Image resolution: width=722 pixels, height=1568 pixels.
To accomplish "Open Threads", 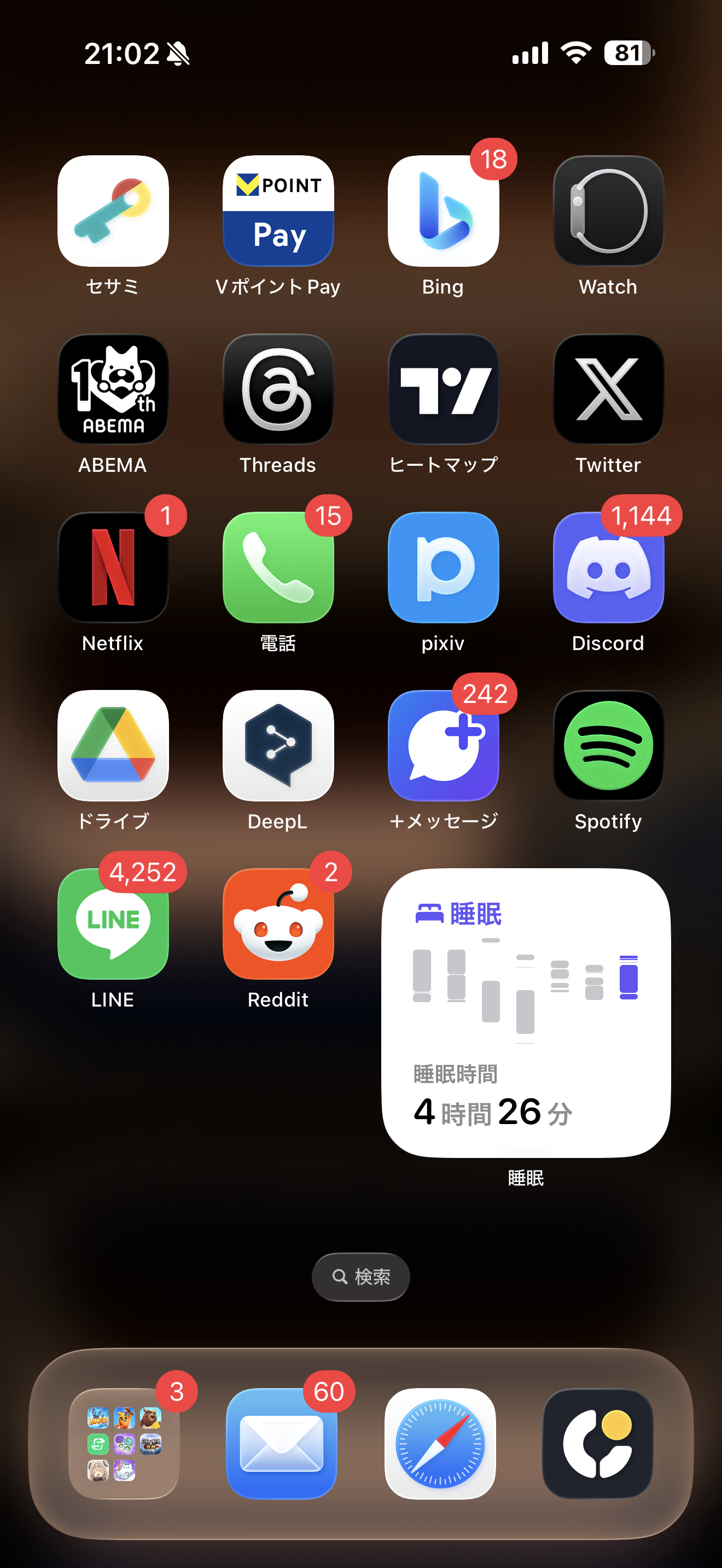I will 278,389.
